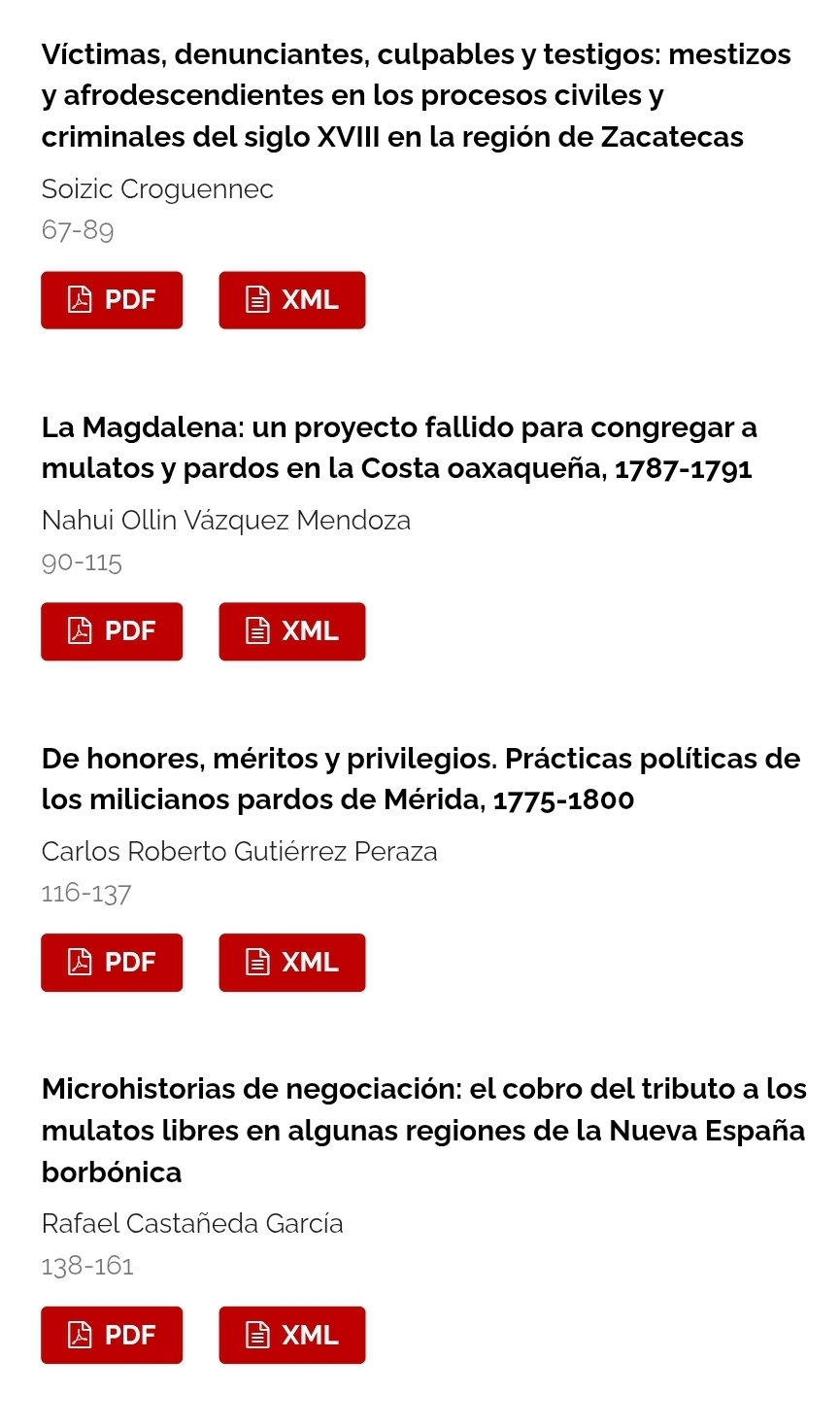Screen dimensions: 840x1427
Task: Download the PDF of the La Magdalena article
Action: [112, 631]
